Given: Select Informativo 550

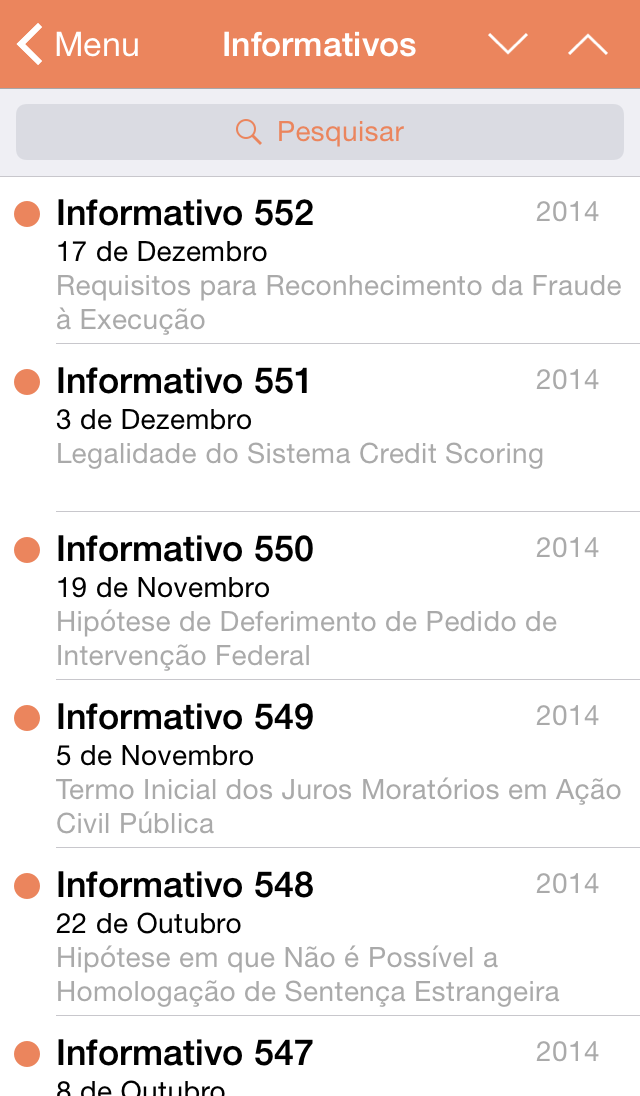Looking at the screenshot, I should 320,598.
